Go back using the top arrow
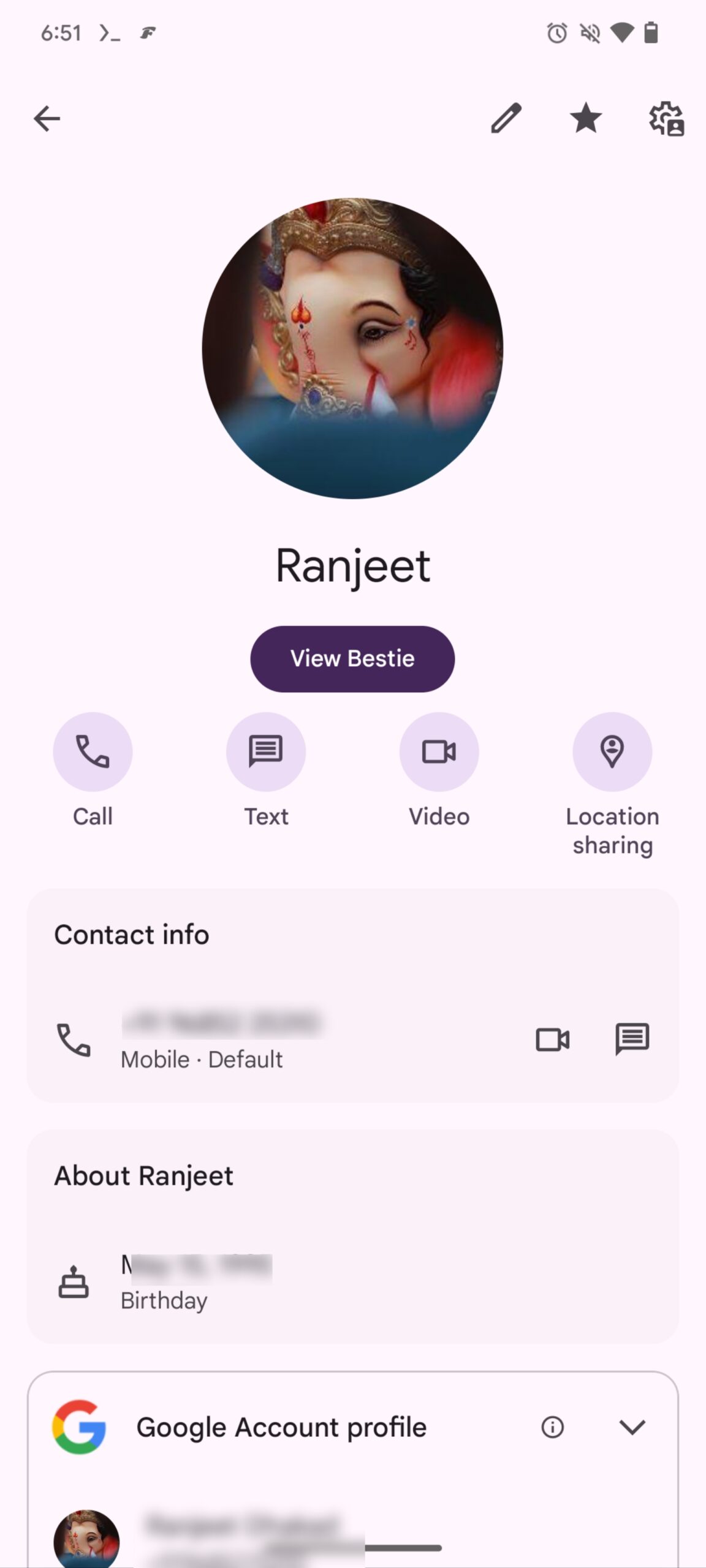The image size is (706, 1568). pyautogui.click(x=47, y=119)
